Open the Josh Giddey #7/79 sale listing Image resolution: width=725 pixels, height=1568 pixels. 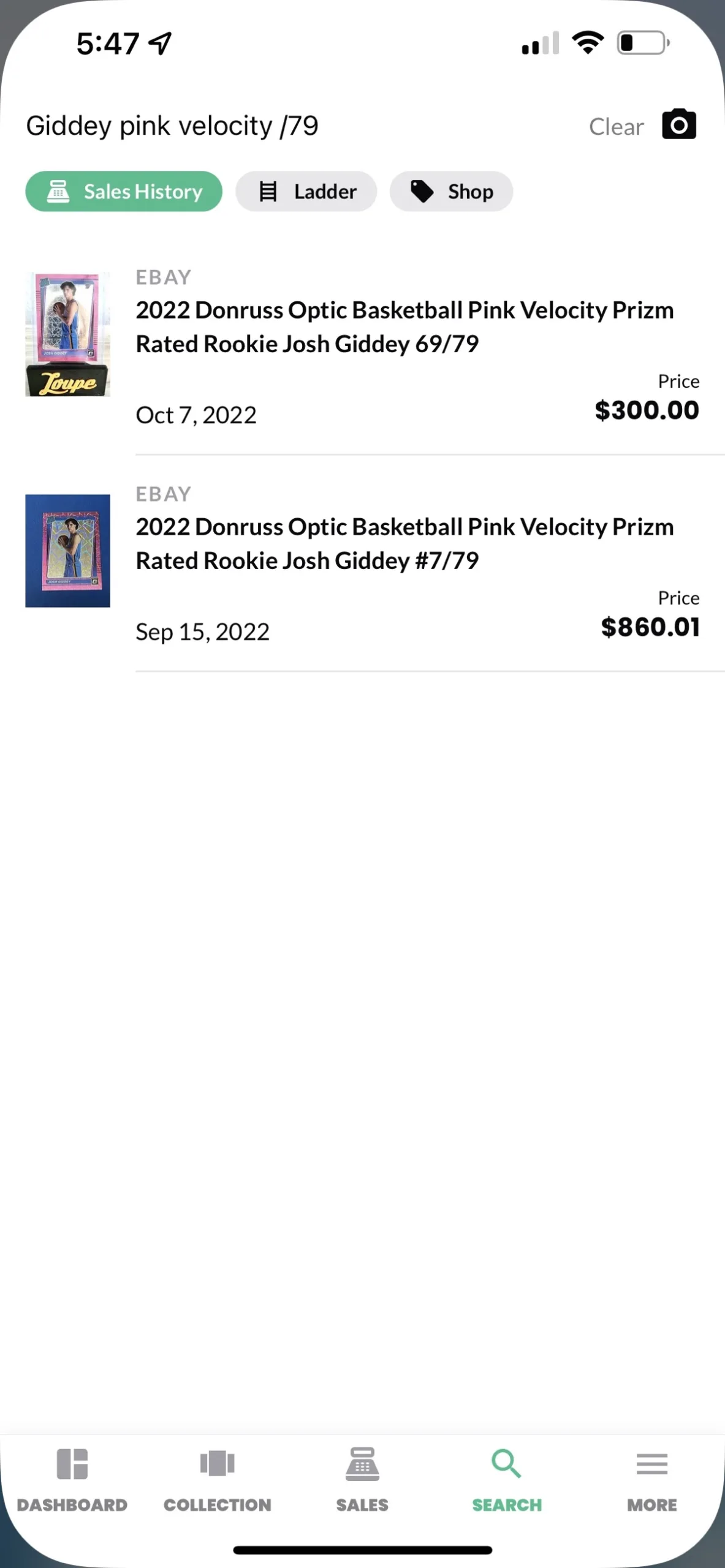point(404,544)
